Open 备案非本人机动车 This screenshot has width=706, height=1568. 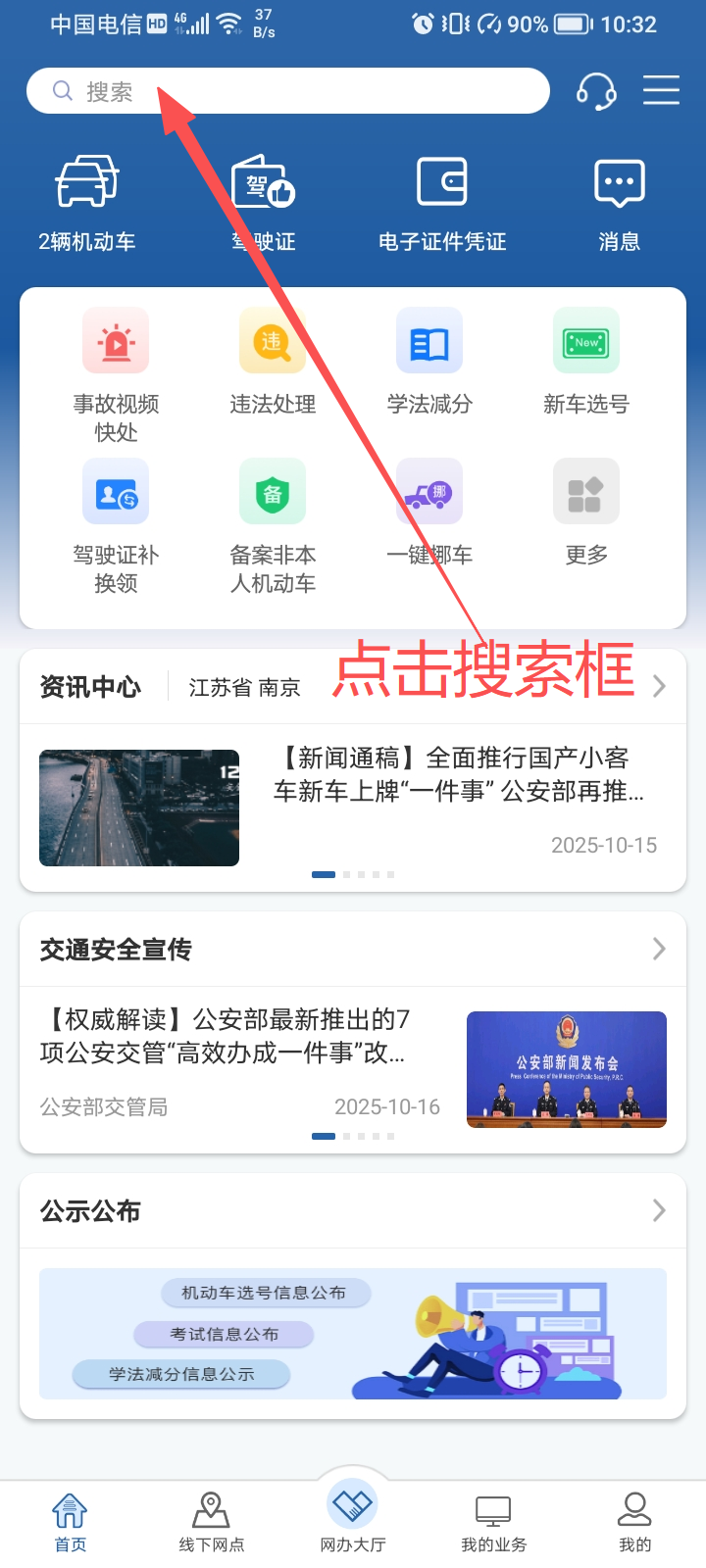click(x=273, y=526)
